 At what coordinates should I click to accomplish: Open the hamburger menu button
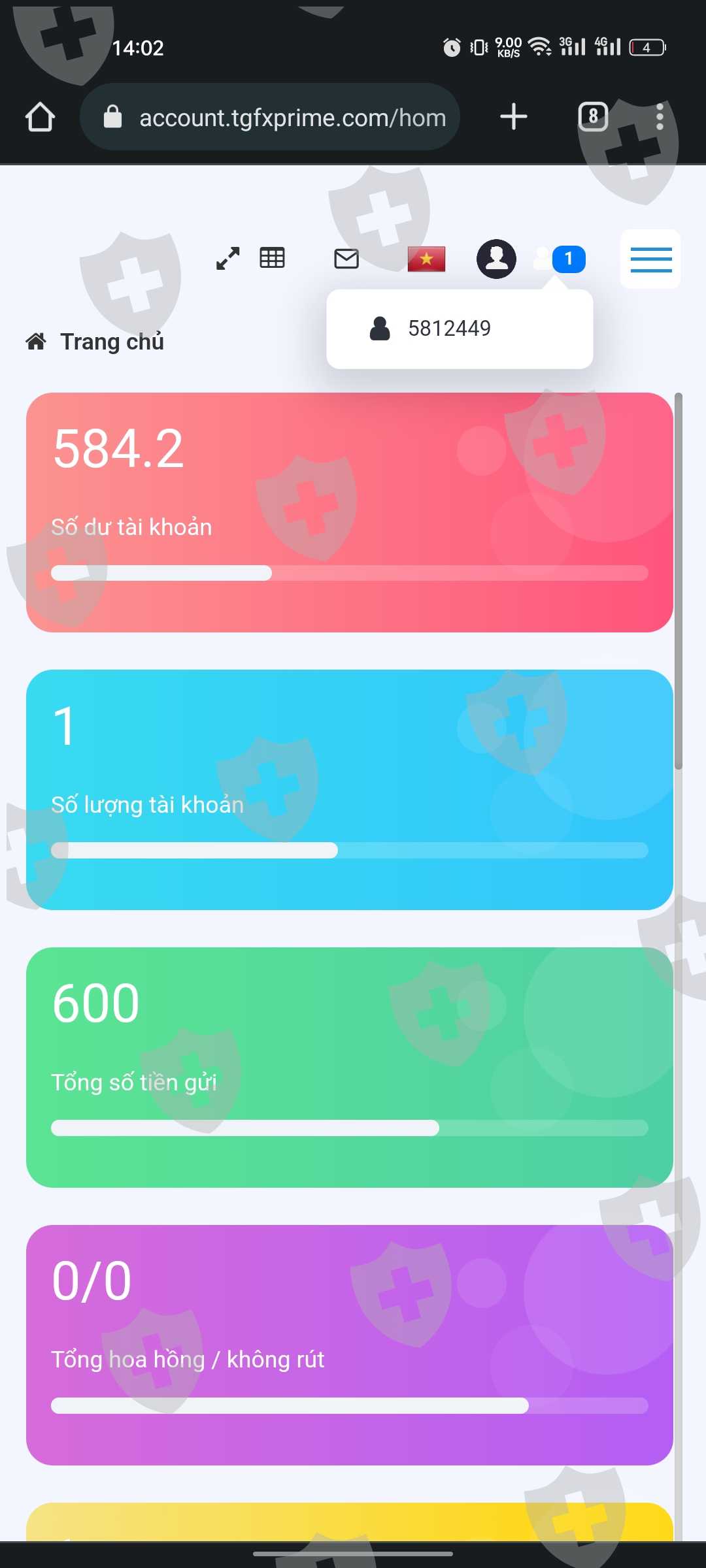[650, 259]
